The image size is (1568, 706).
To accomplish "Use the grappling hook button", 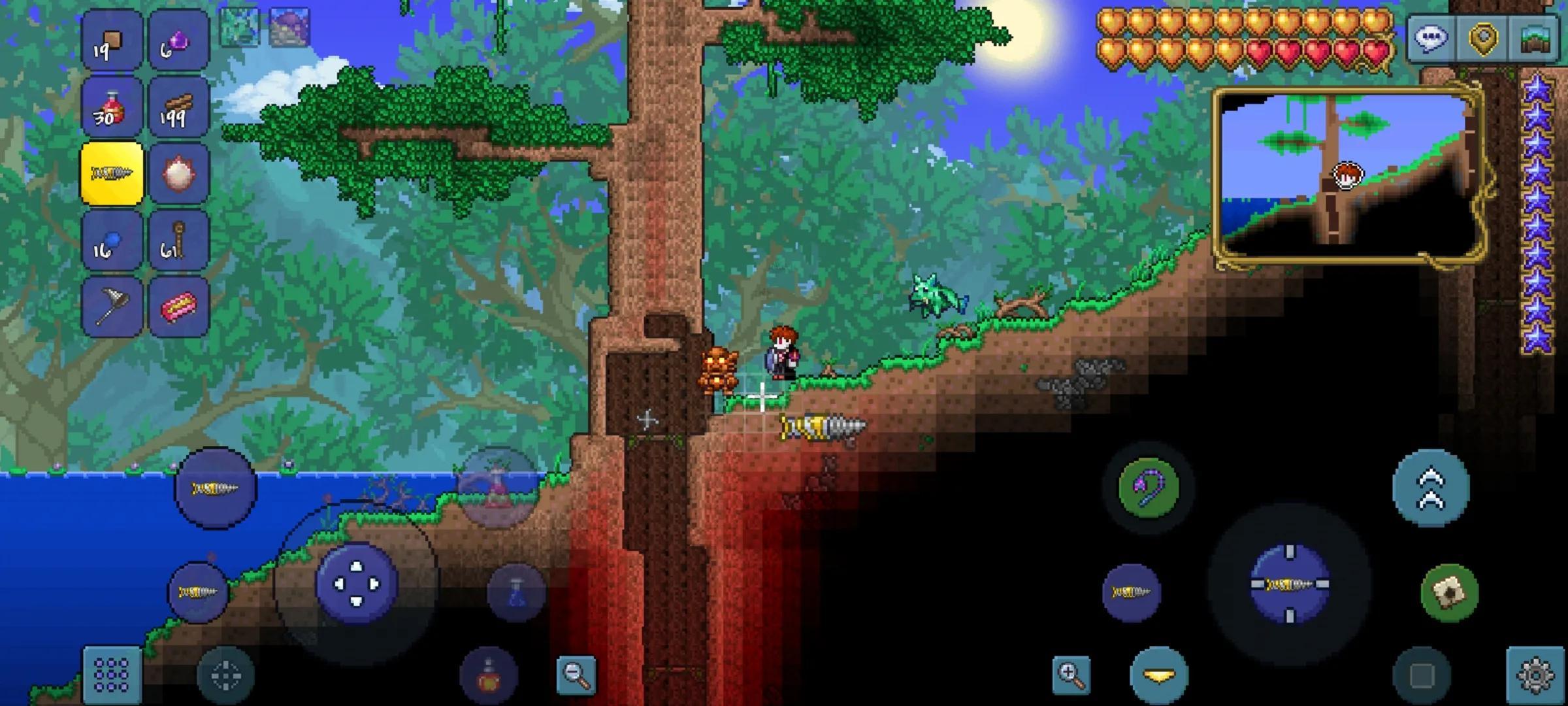I will pyautogui.click(x=1148, y=488).
